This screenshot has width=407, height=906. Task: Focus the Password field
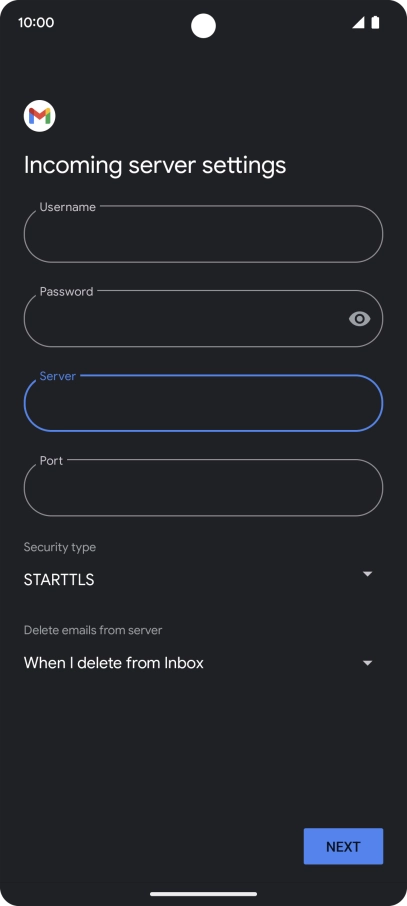point(203,318)
